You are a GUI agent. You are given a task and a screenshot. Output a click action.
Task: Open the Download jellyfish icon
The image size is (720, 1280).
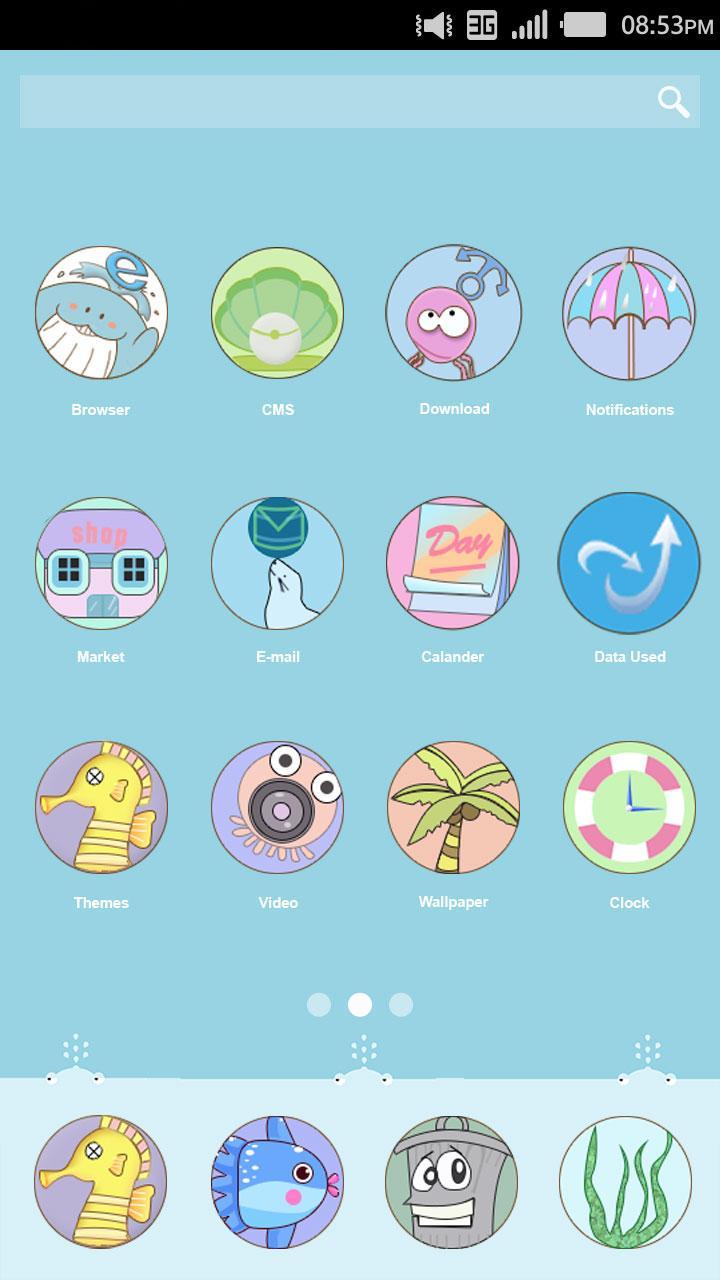(454, 313)
